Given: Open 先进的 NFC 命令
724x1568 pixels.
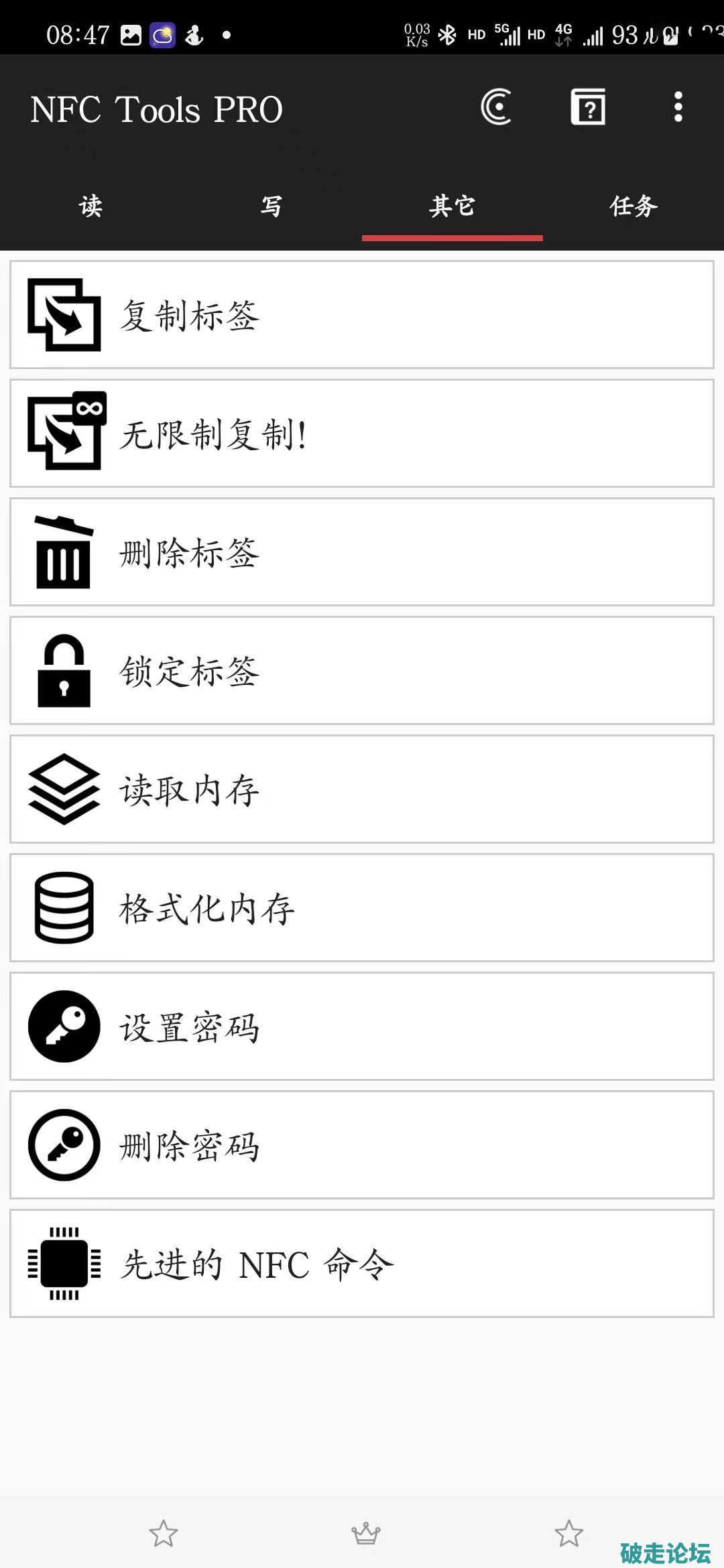Looking at the screenshot, I should pyautogui.click(x=362, y=1264).
